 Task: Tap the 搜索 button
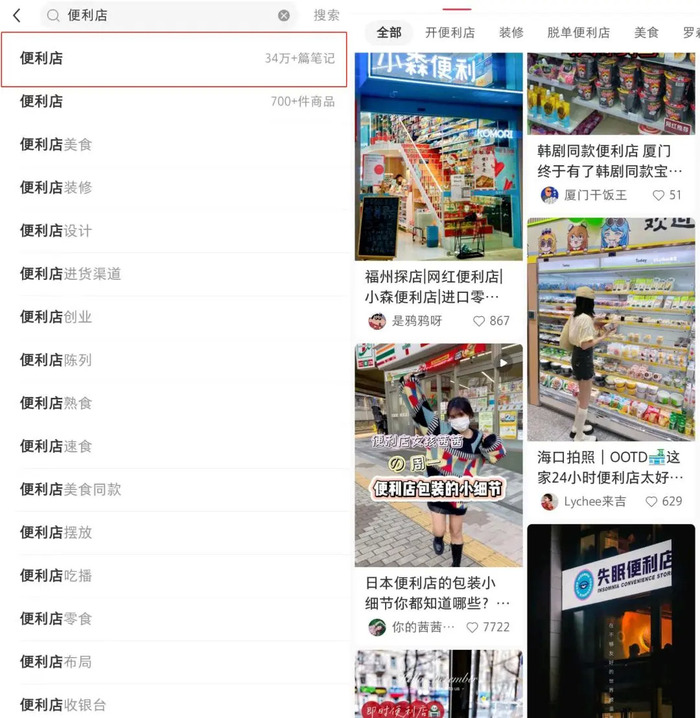tap(326, 15)
